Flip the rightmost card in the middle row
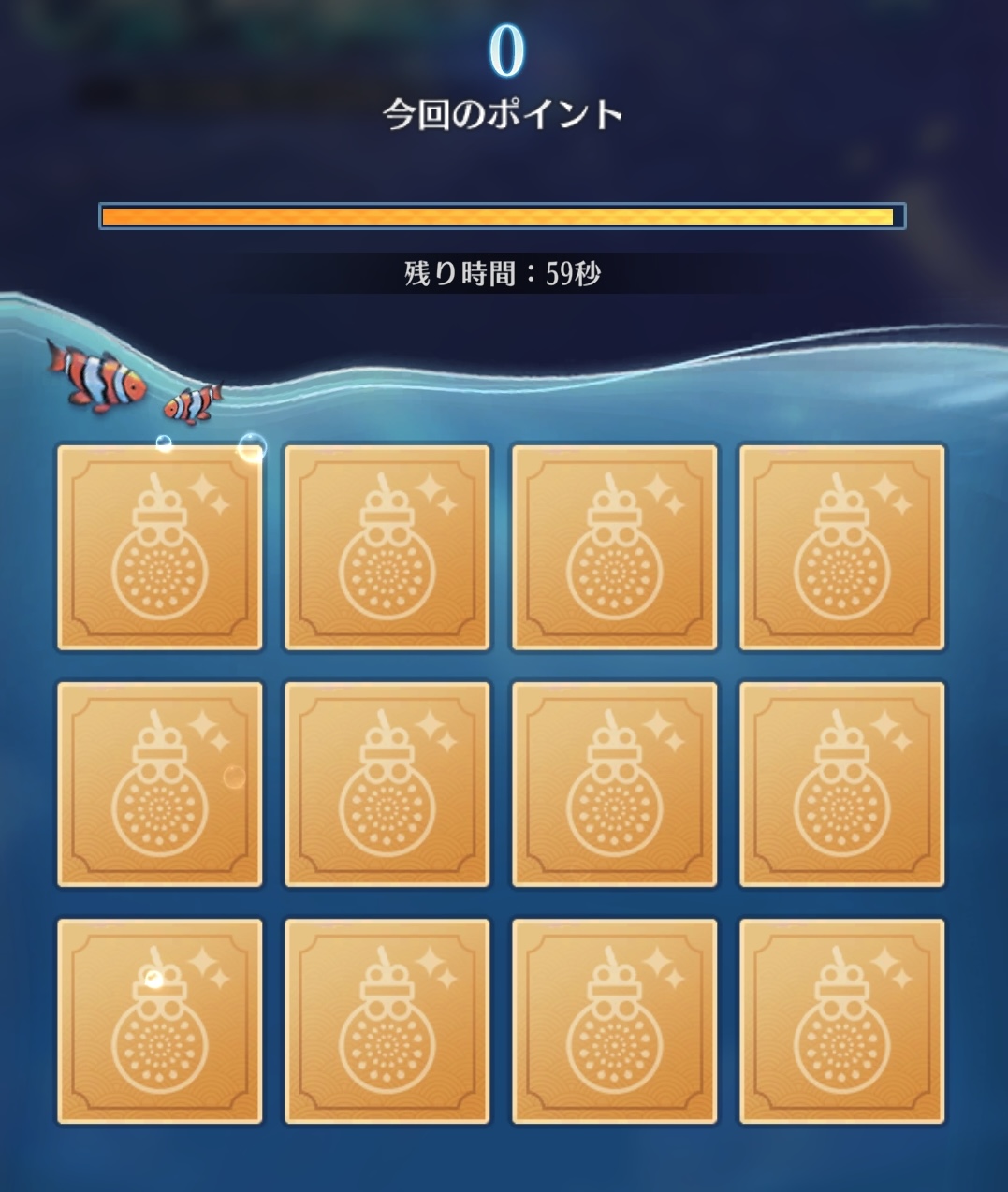 [x=840, y=784]
